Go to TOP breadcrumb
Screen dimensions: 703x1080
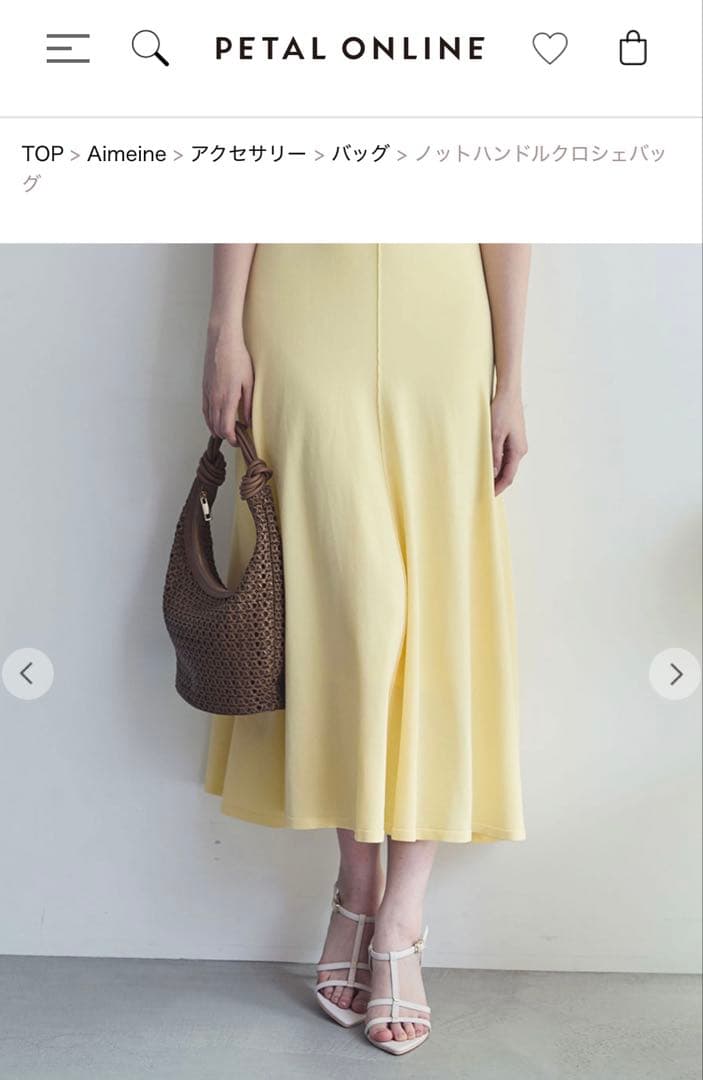(x=42, y=154)
